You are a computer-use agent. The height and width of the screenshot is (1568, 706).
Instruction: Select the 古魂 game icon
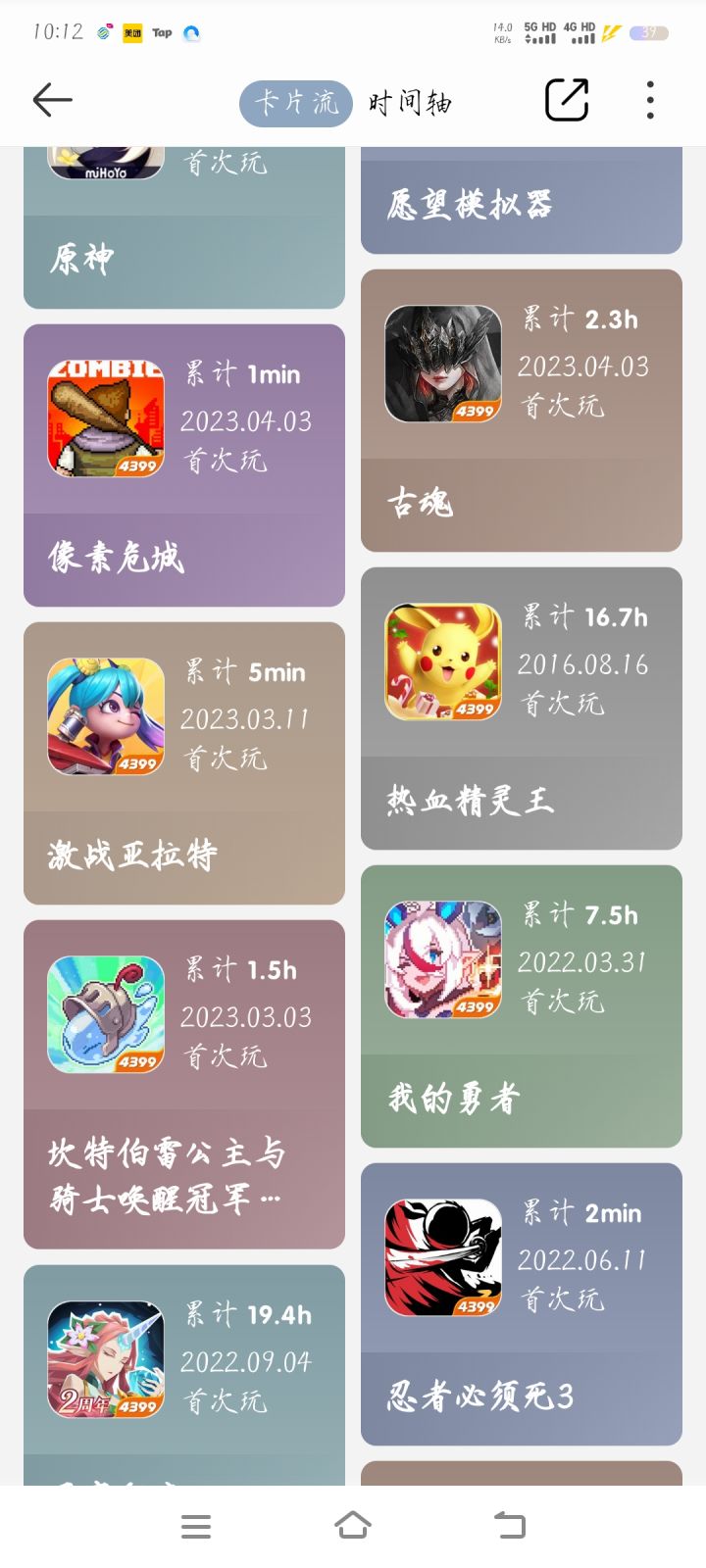442,363
